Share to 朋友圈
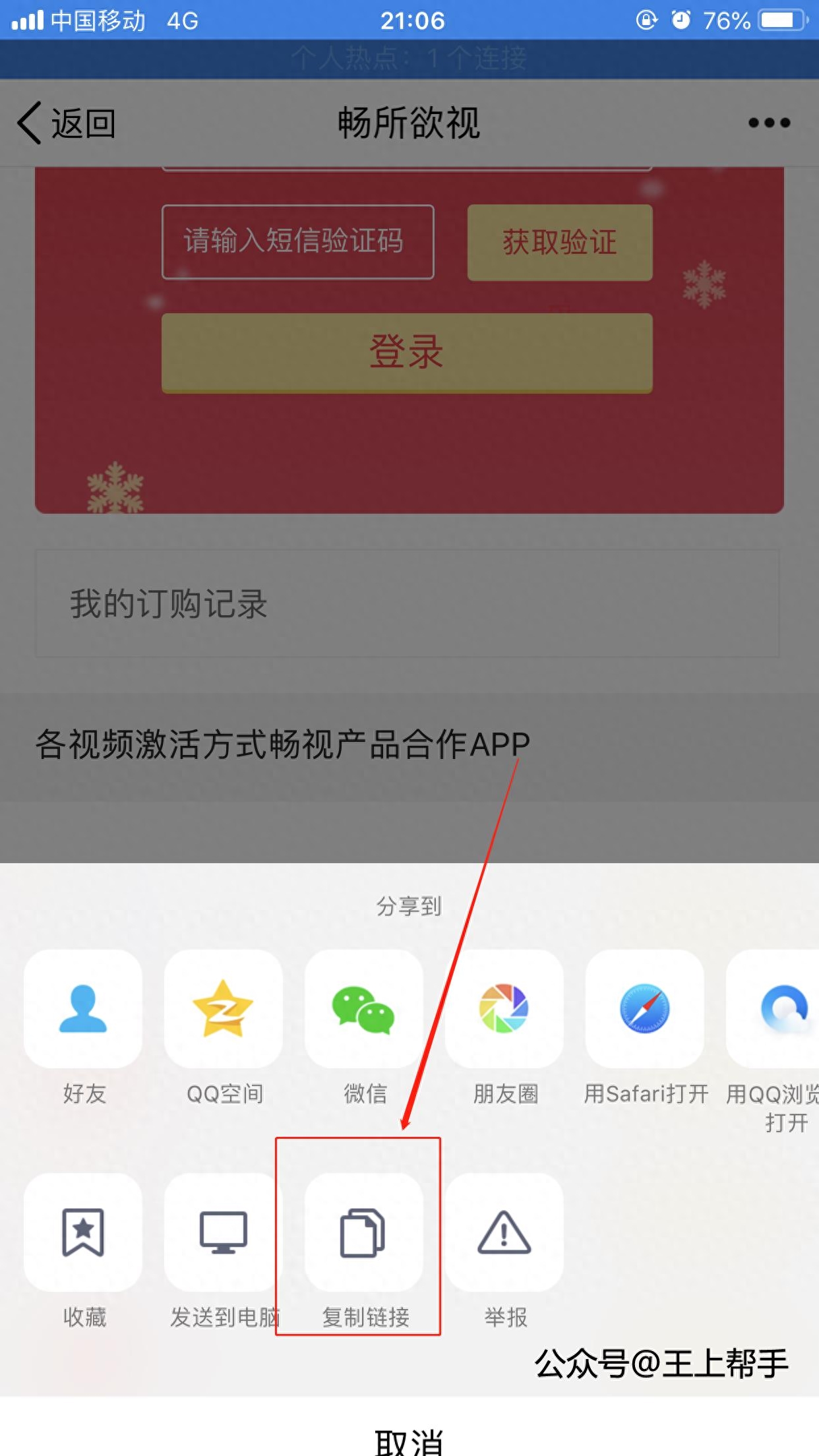 (504, 1009)
